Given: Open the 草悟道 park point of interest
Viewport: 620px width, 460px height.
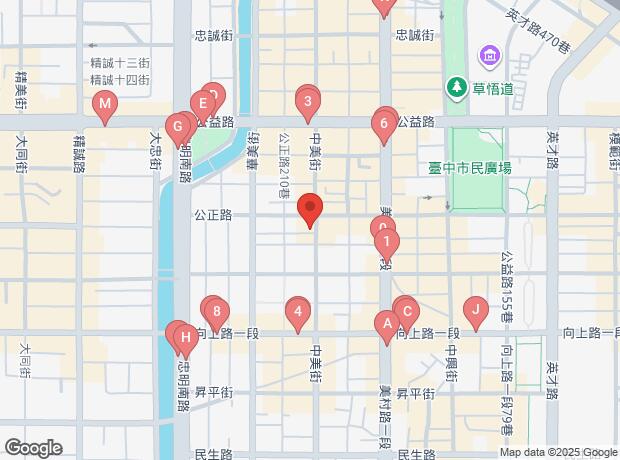Looking at the screenshot, I should tap(458, 87).
